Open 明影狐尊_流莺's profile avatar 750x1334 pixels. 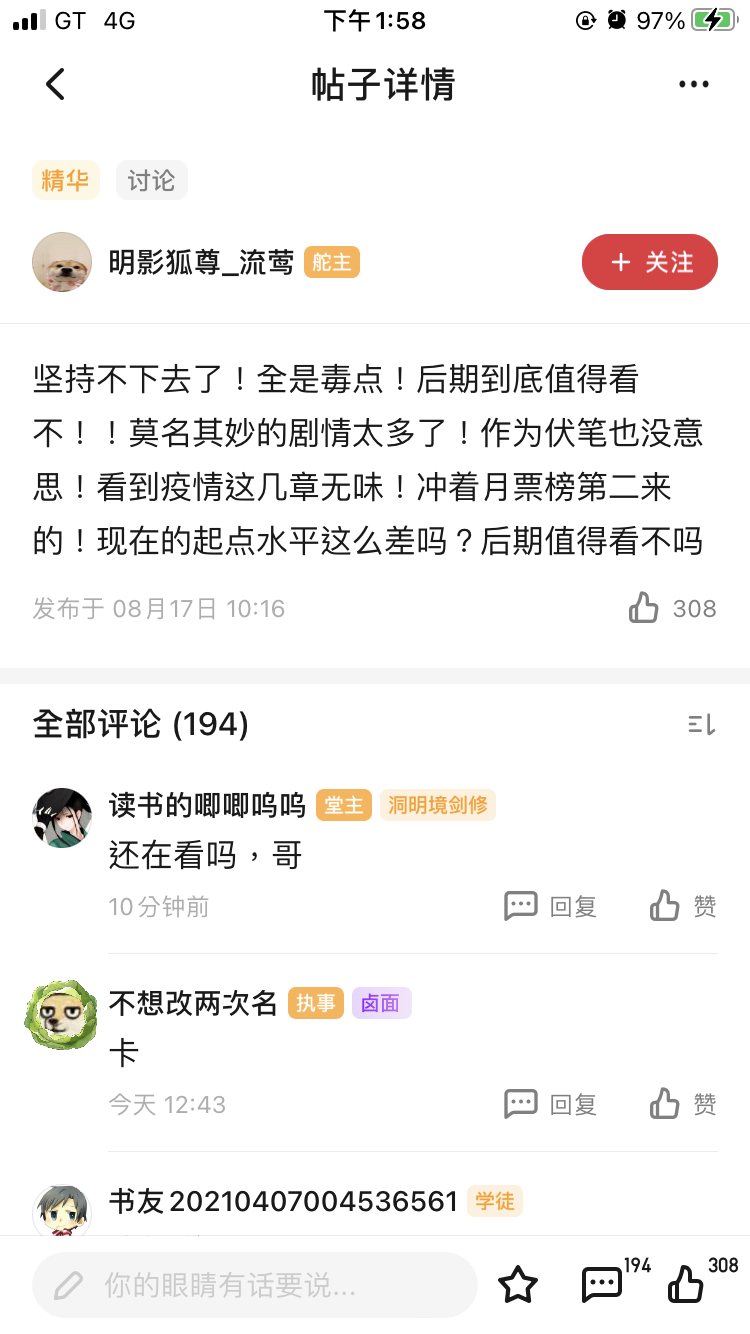[x=63, y=262]
